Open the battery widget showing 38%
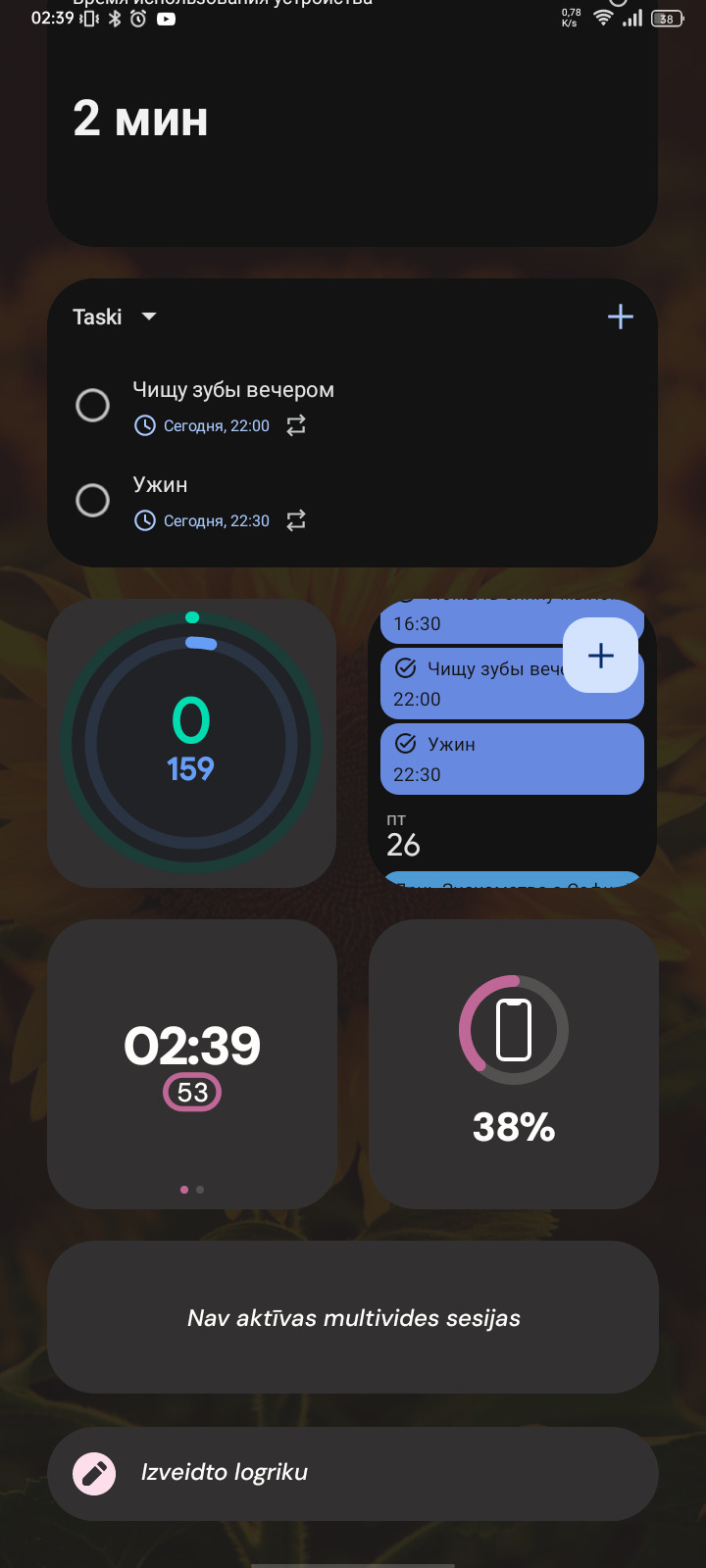 click(513, 1062)
